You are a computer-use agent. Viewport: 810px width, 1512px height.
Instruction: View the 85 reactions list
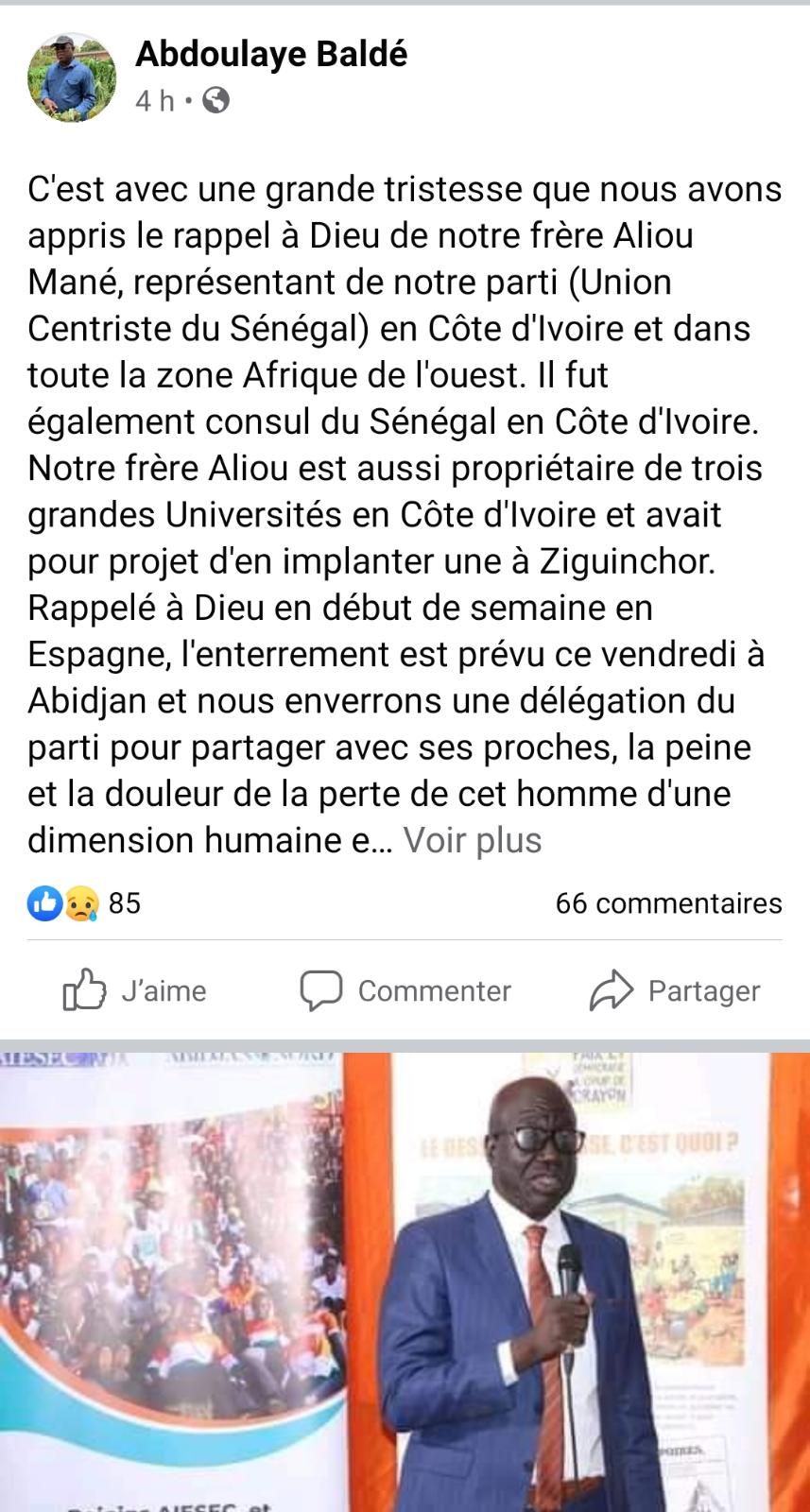[x=85, y=903]
